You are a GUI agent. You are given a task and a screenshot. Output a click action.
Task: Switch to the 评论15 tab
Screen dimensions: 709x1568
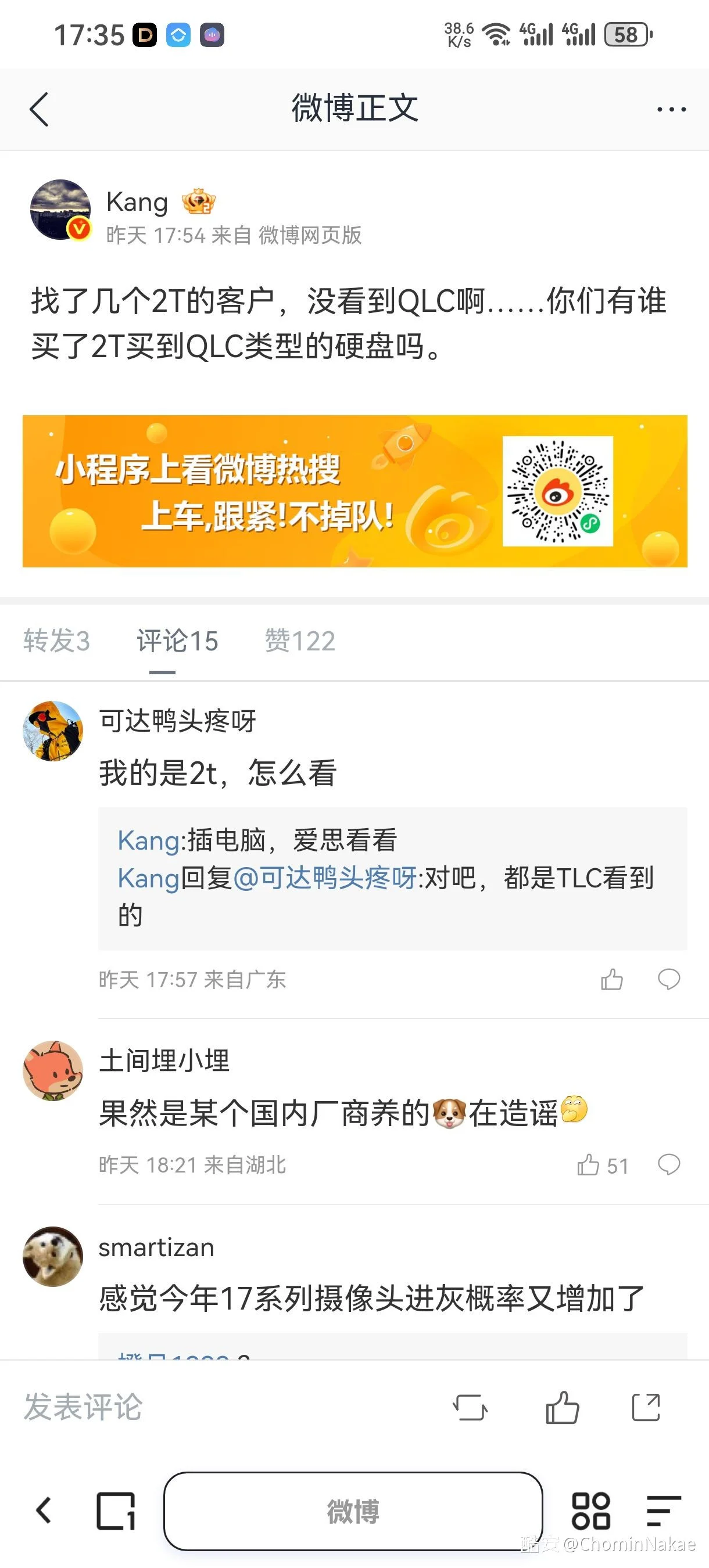177,641
